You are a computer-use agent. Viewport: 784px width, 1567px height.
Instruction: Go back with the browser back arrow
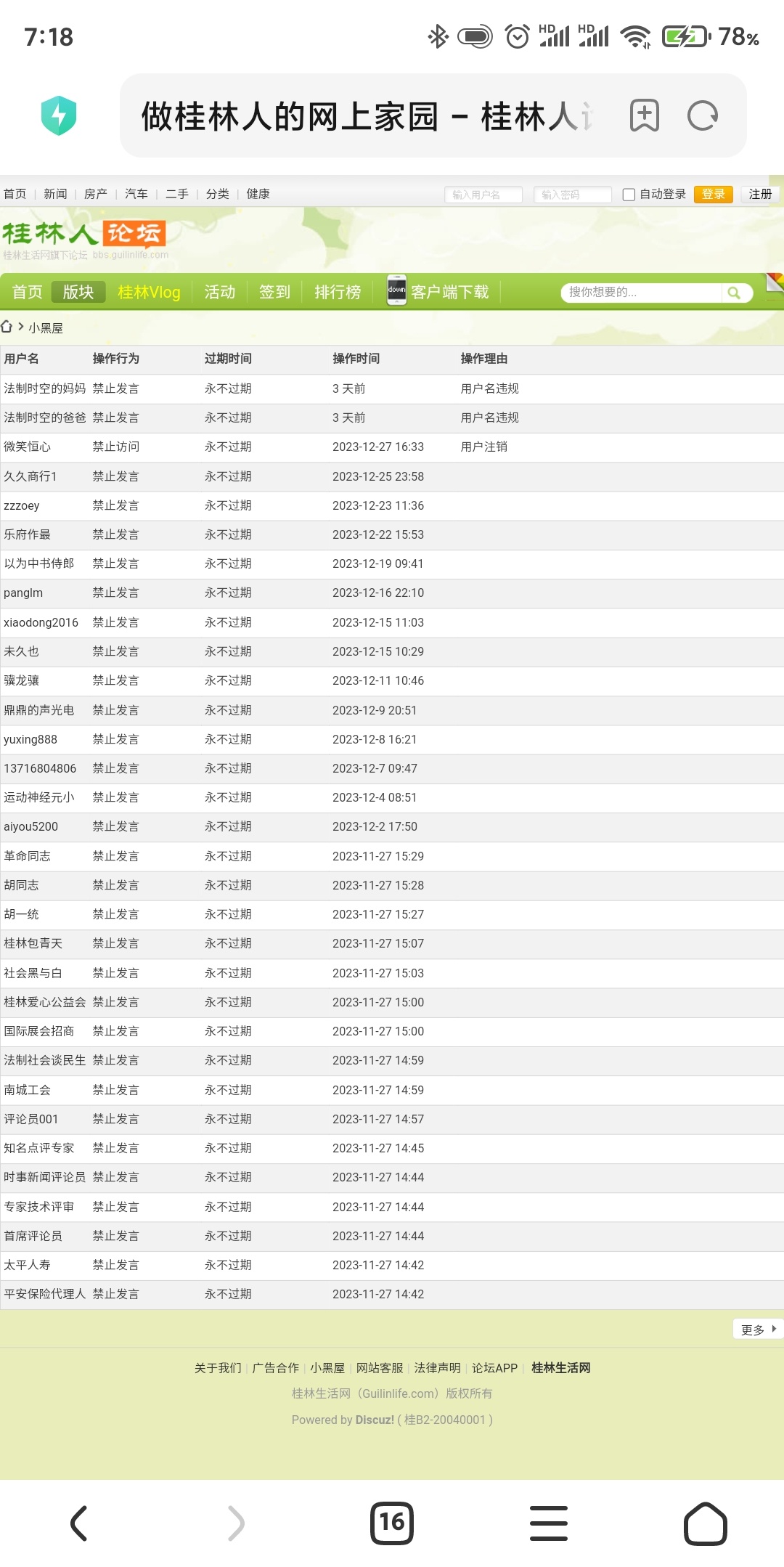click(78, 1523)
